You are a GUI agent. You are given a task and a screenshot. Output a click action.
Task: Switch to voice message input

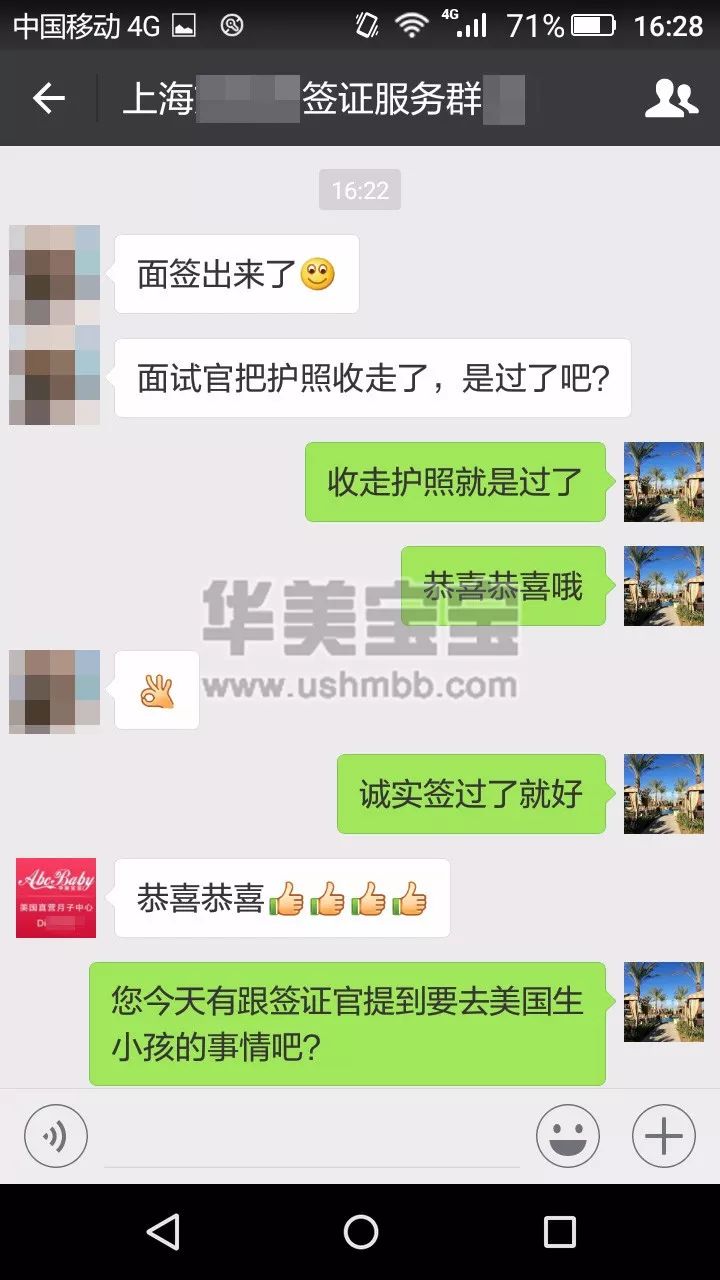(56, 1136)
